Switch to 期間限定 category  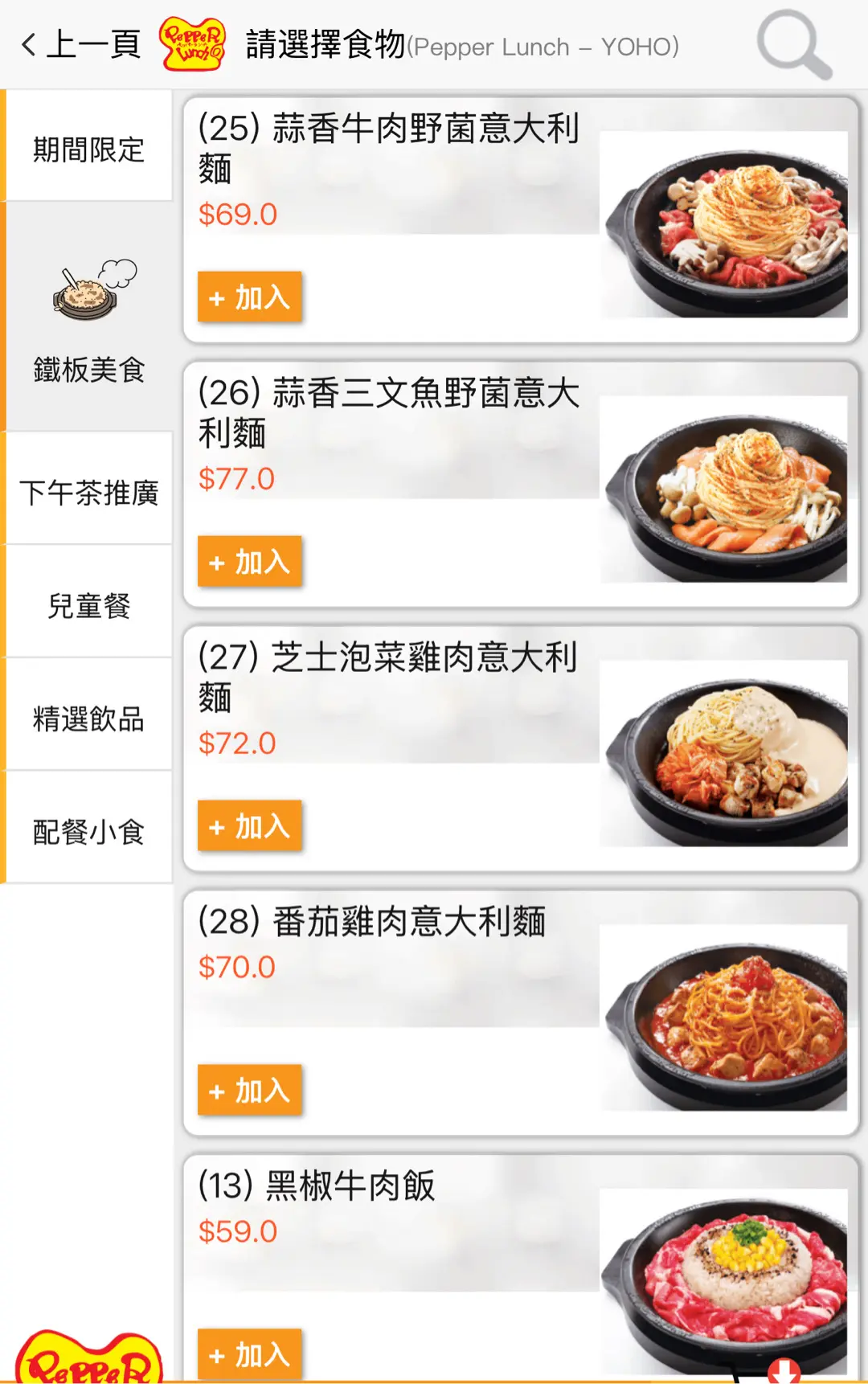pyautogui.click(x=88, y=149)
